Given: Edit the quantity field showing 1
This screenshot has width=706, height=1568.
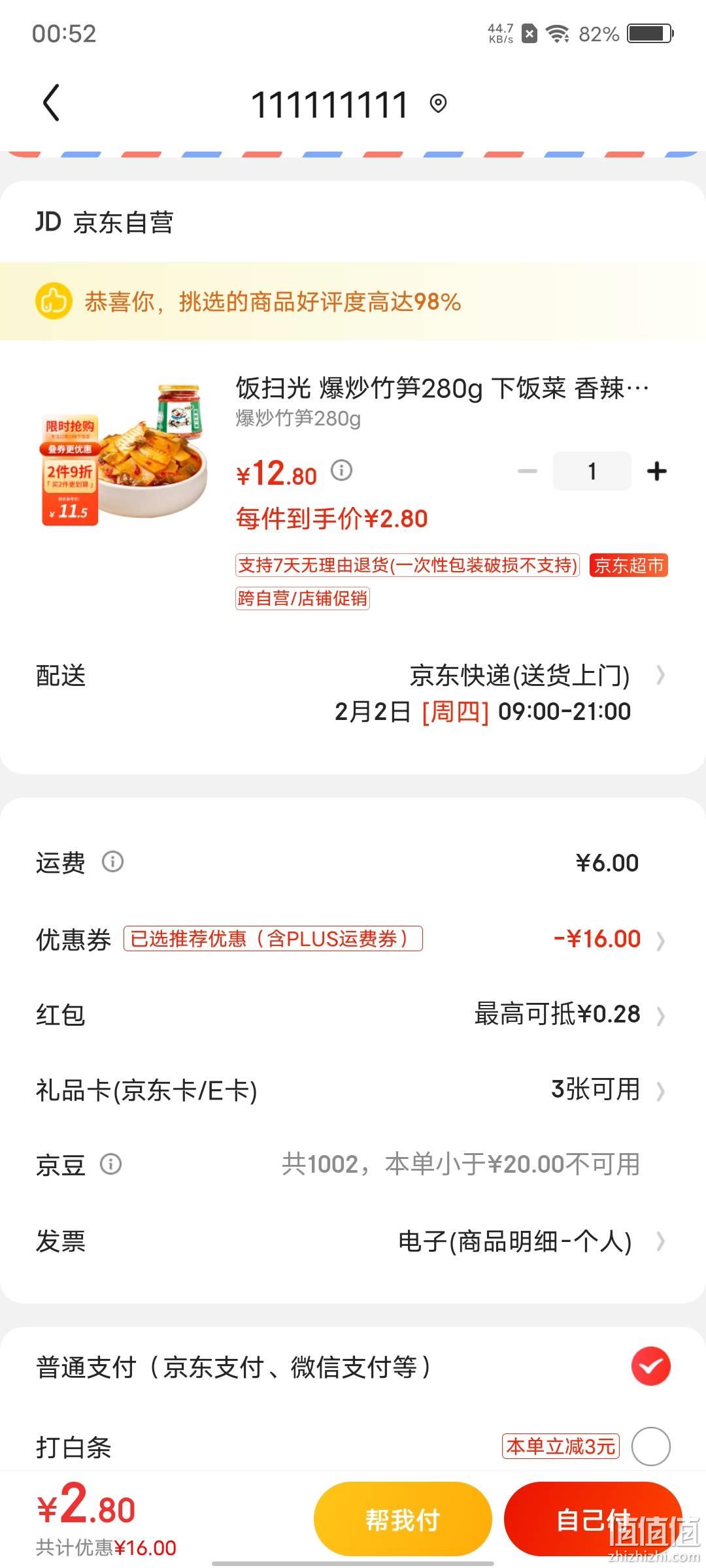Looking at the screenshot, I should click(592, 471).
